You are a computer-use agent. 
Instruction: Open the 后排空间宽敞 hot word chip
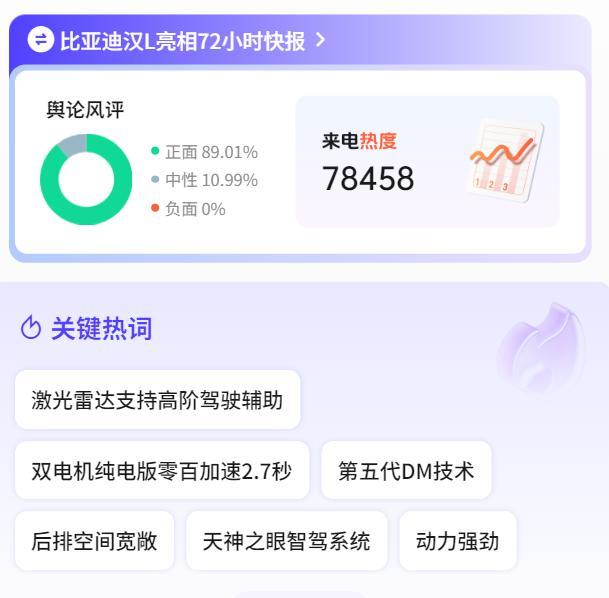94,541
